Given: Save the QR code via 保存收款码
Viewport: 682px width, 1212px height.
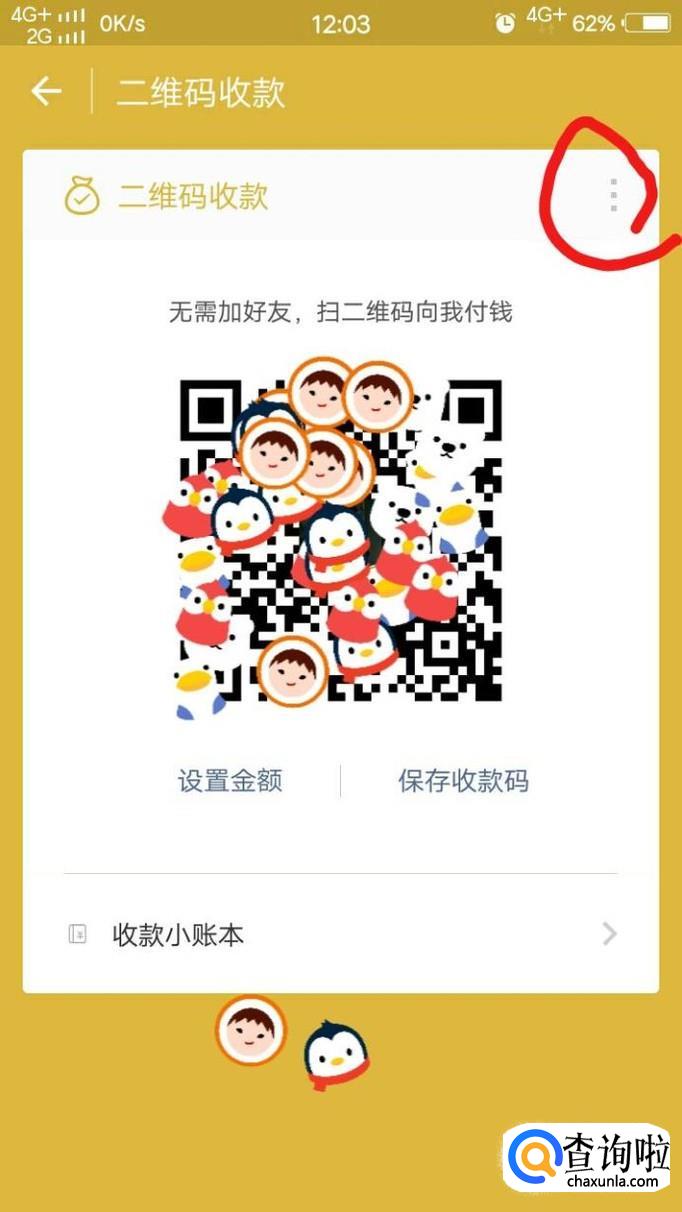Looking at the screenshot, I should (463, 781).
